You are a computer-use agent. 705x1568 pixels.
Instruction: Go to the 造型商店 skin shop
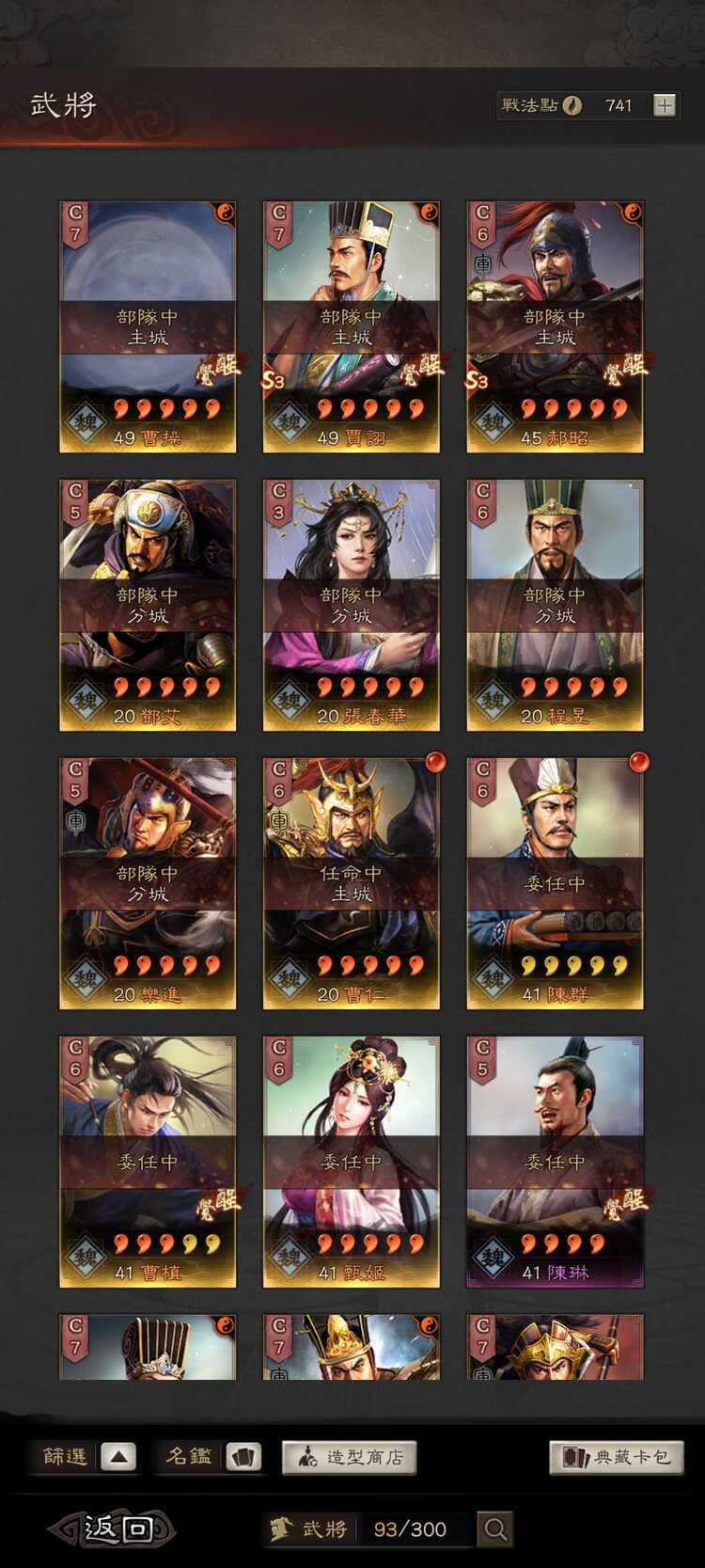349,1457
